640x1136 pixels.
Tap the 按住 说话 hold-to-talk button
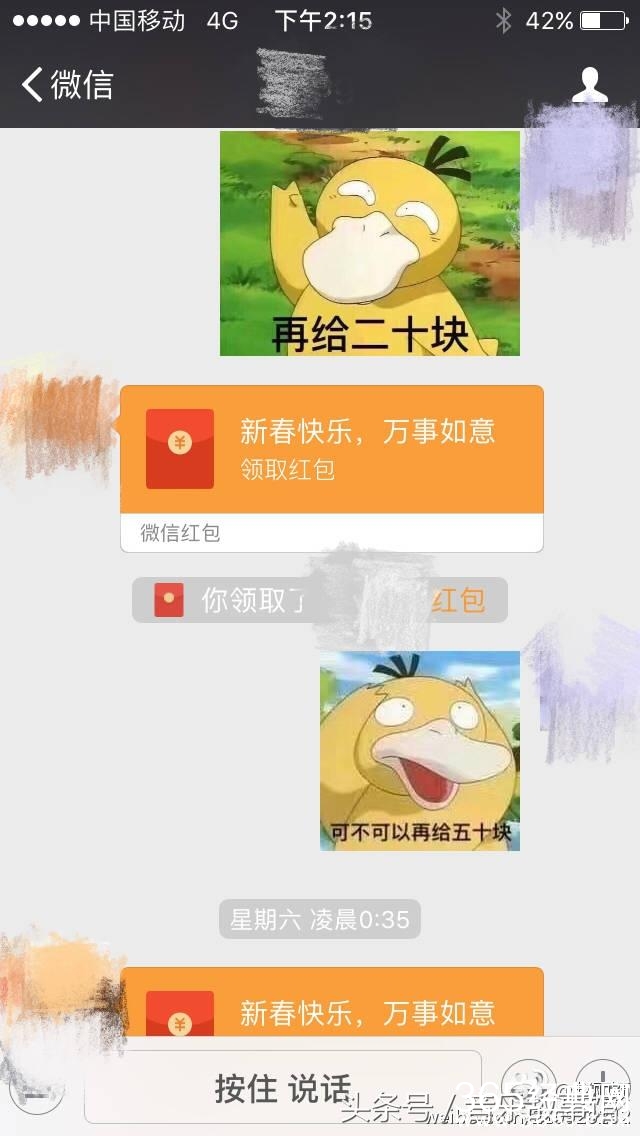[282, 1088]
